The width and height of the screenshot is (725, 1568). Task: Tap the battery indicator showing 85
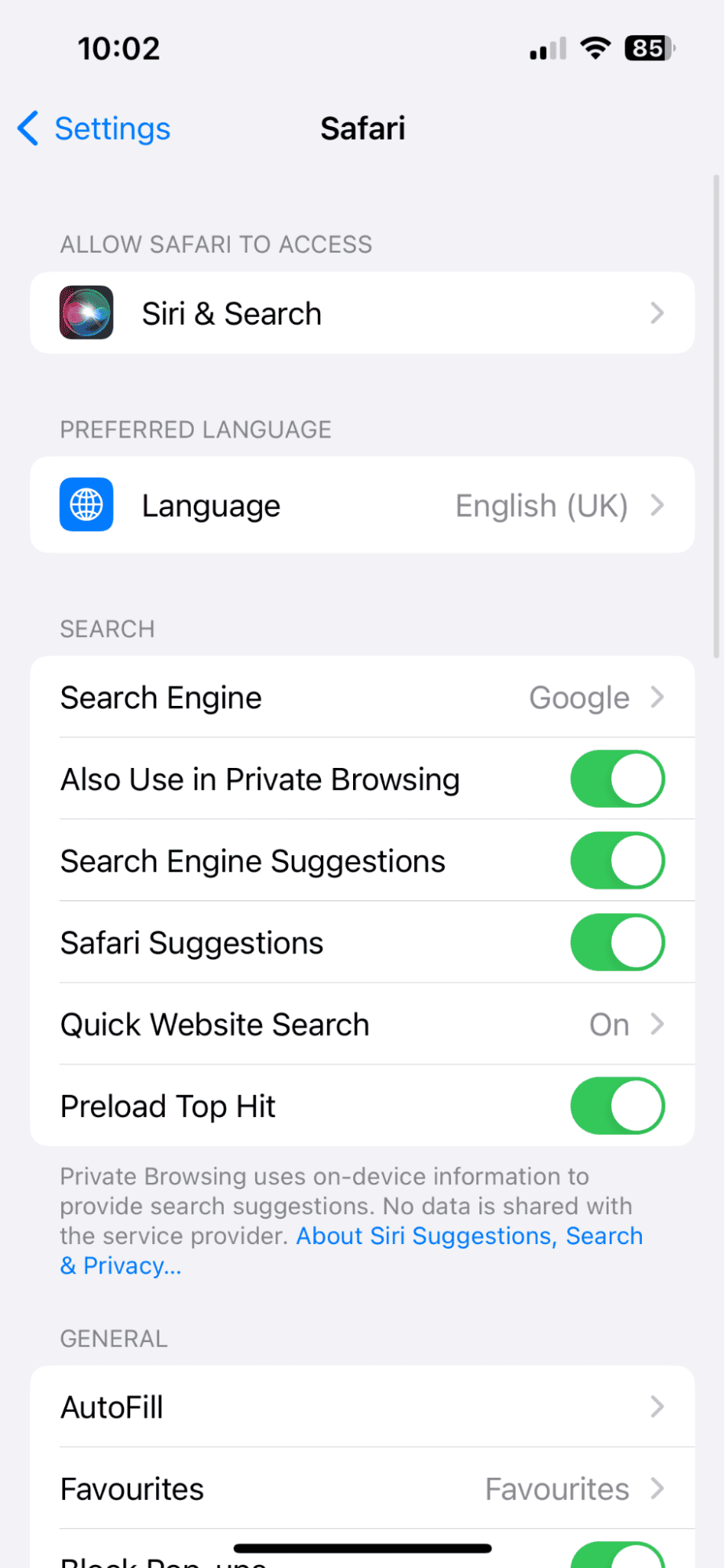[x=648, y=47]
